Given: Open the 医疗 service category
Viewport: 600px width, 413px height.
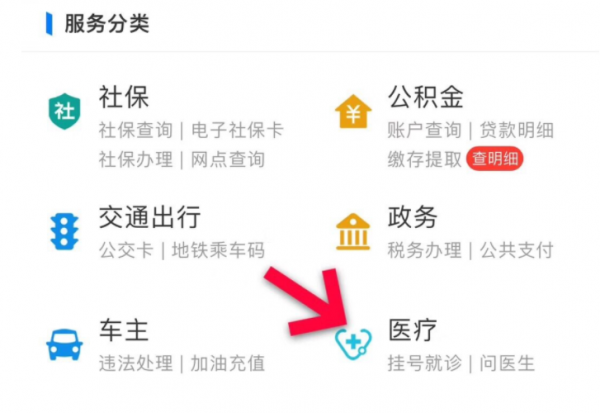Looking at the screenshot, I should coord(412,331).
